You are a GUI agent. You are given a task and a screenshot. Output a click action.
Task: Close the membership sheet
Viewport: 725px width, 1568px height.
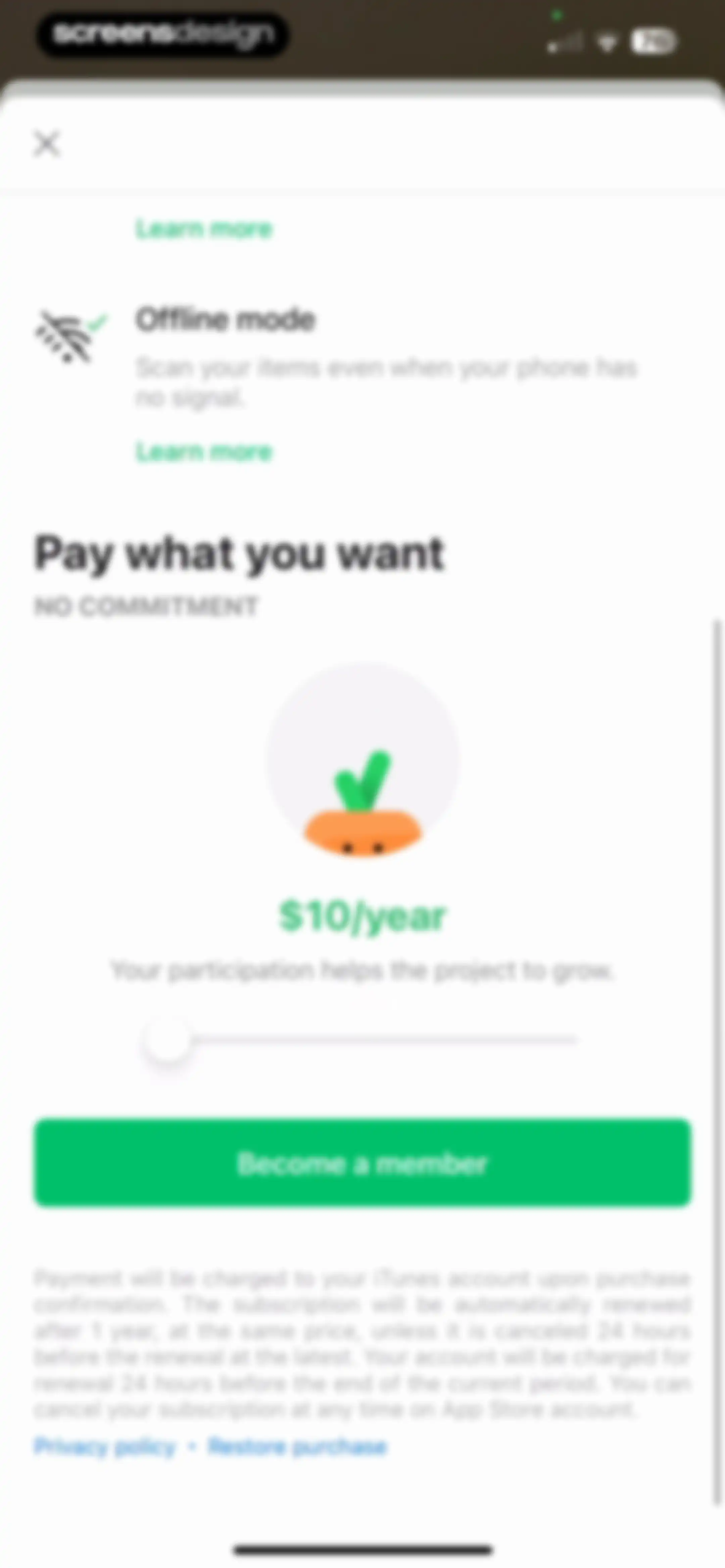tap(47, 144)
